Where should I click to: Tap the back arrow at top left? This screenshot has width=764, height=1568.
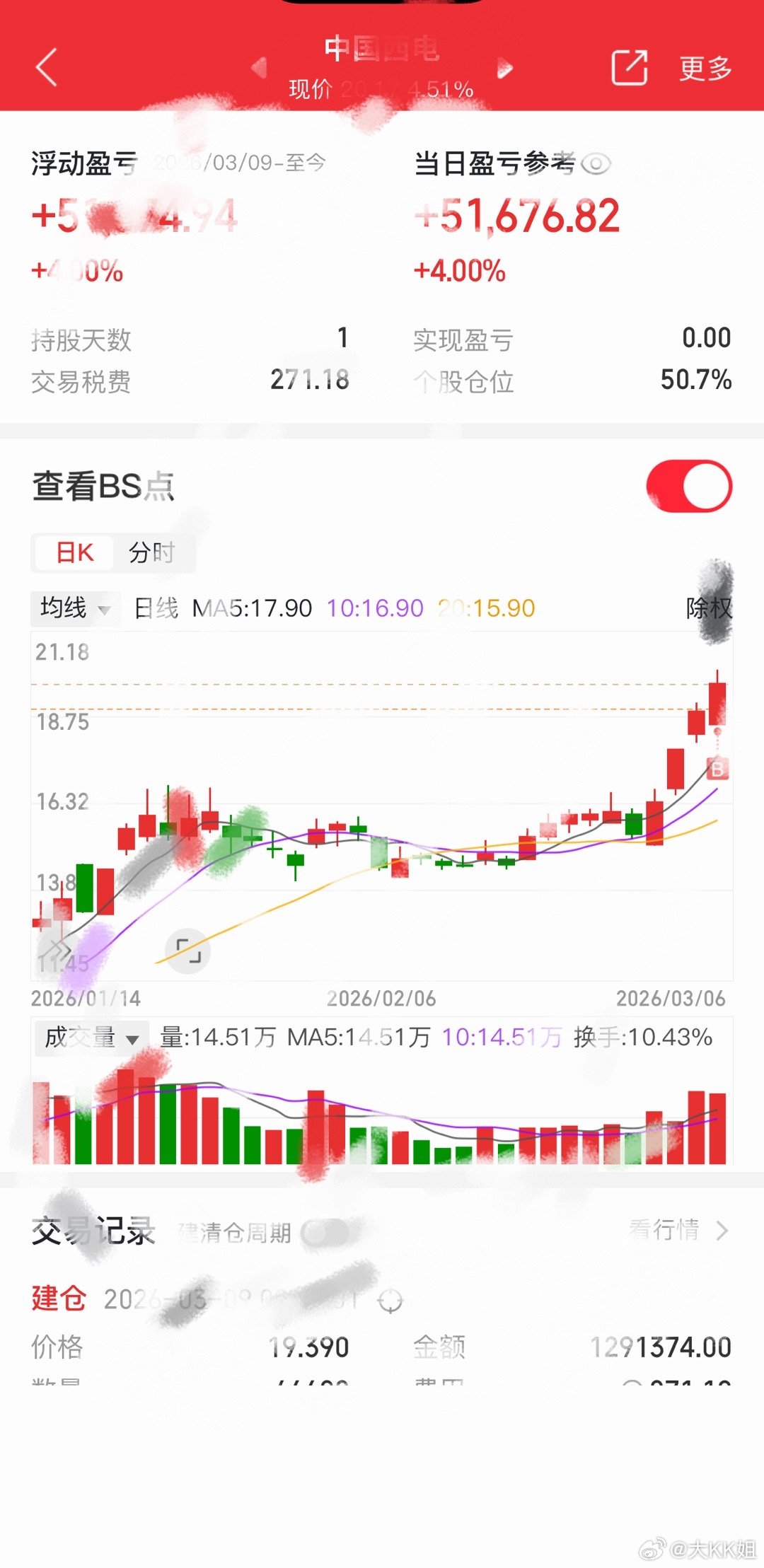pyautogui.click(x=47, y=69)
